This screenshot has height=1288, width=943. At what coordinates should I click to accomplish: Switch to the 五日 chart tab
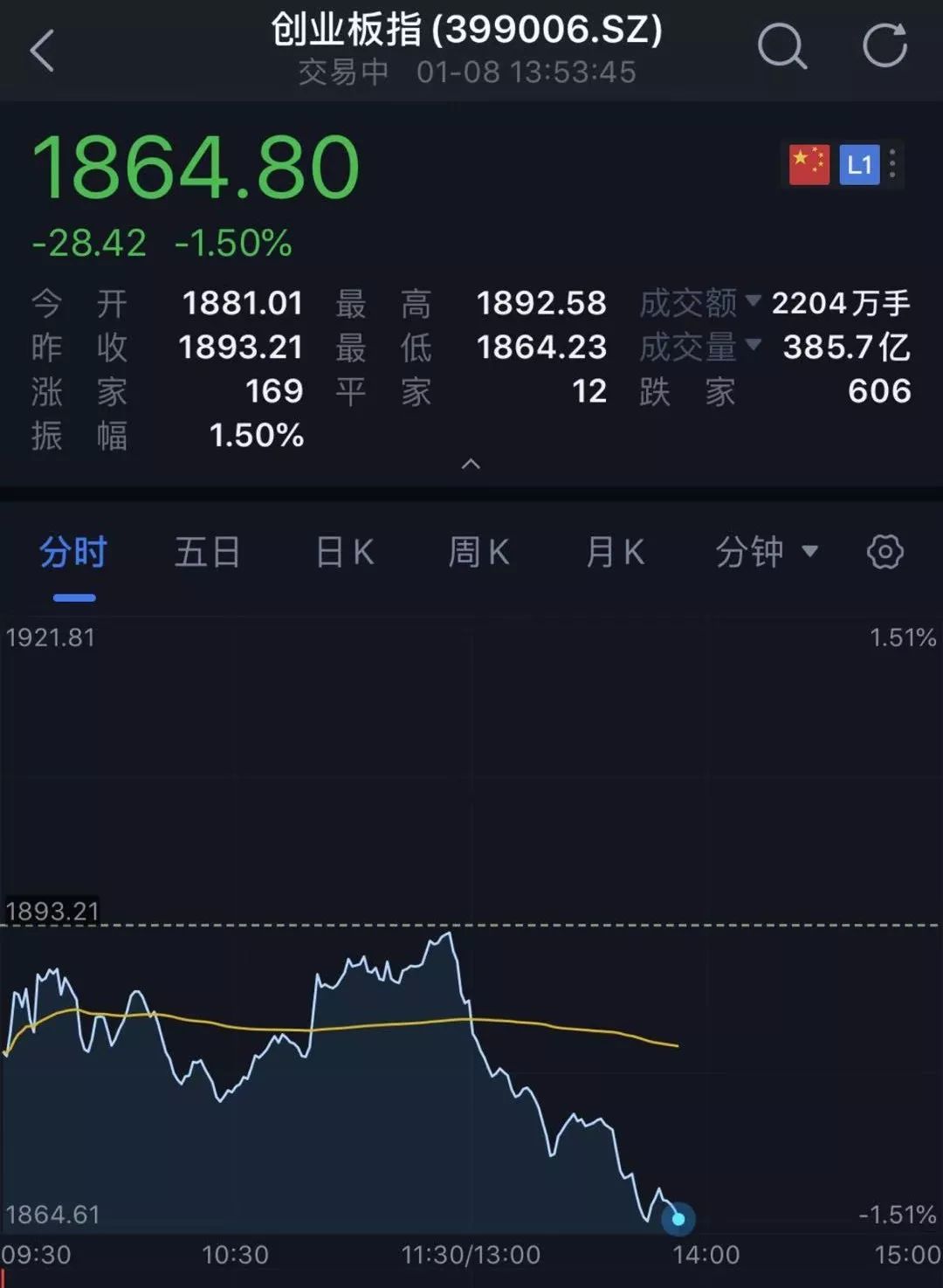pyautogui.click(x=207, y=553)
